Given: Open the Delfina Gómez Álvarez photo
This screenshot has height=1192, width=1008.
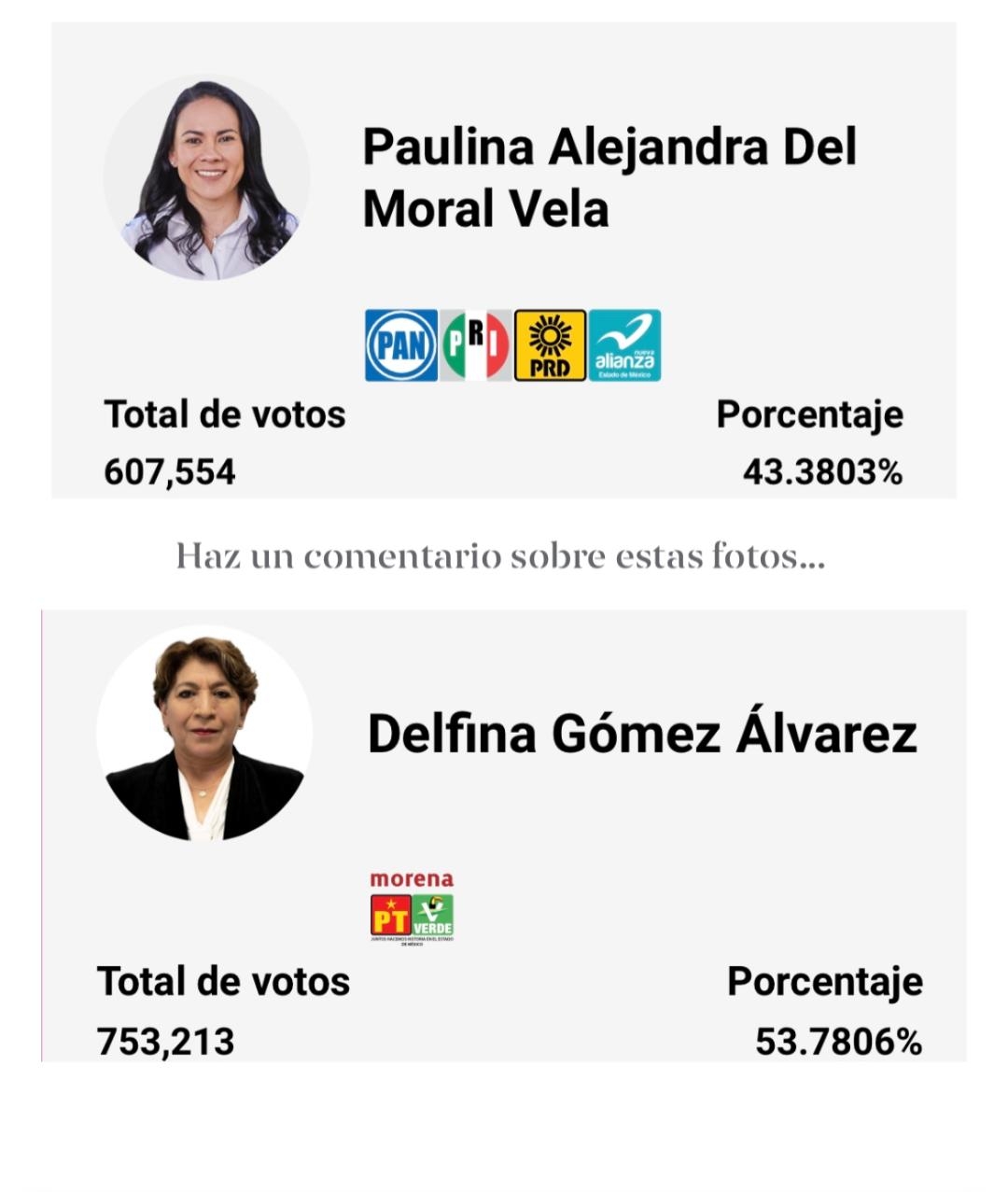Looking at the screenshot, I should coord(204,734).
